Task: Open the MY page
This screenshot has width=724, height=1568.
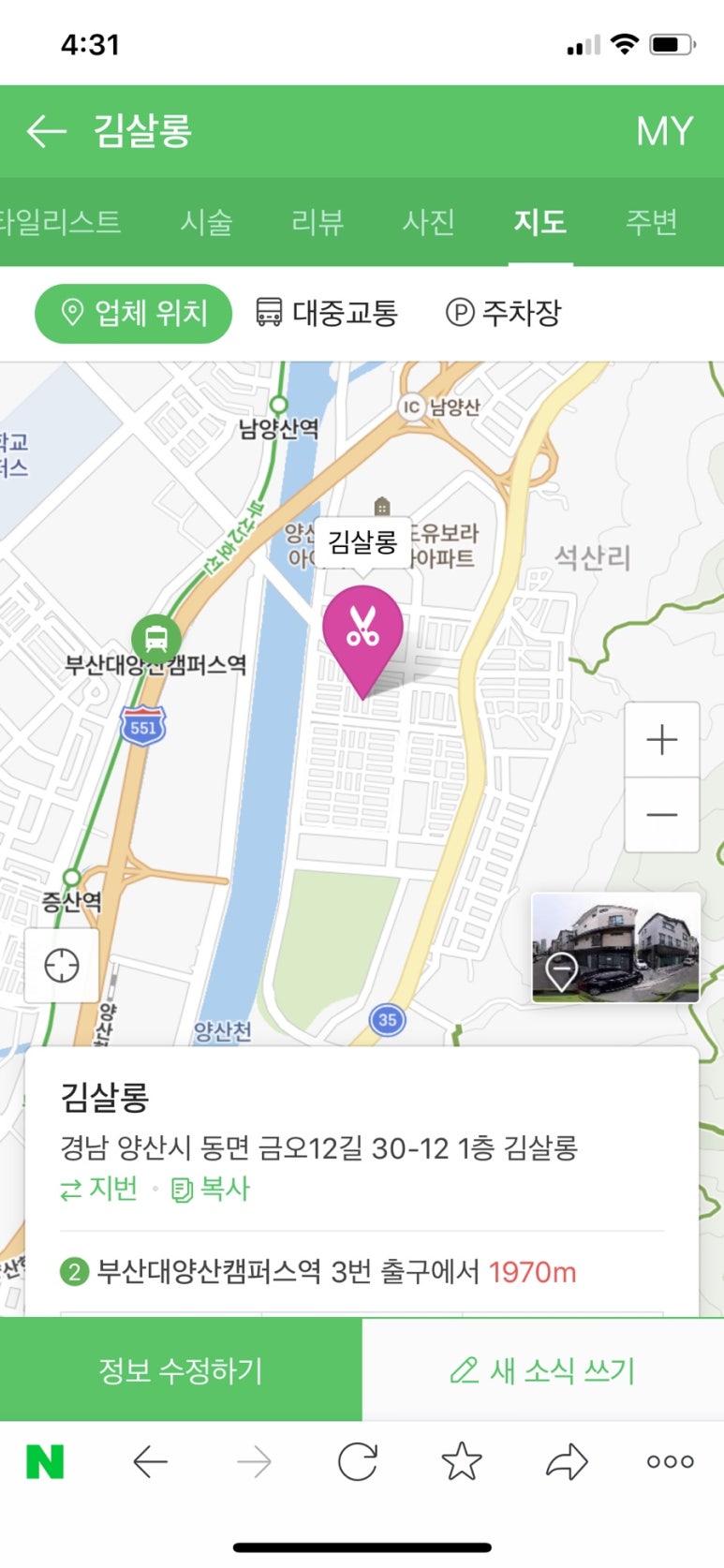Action: pyautogui.click(x=664, y=131)
